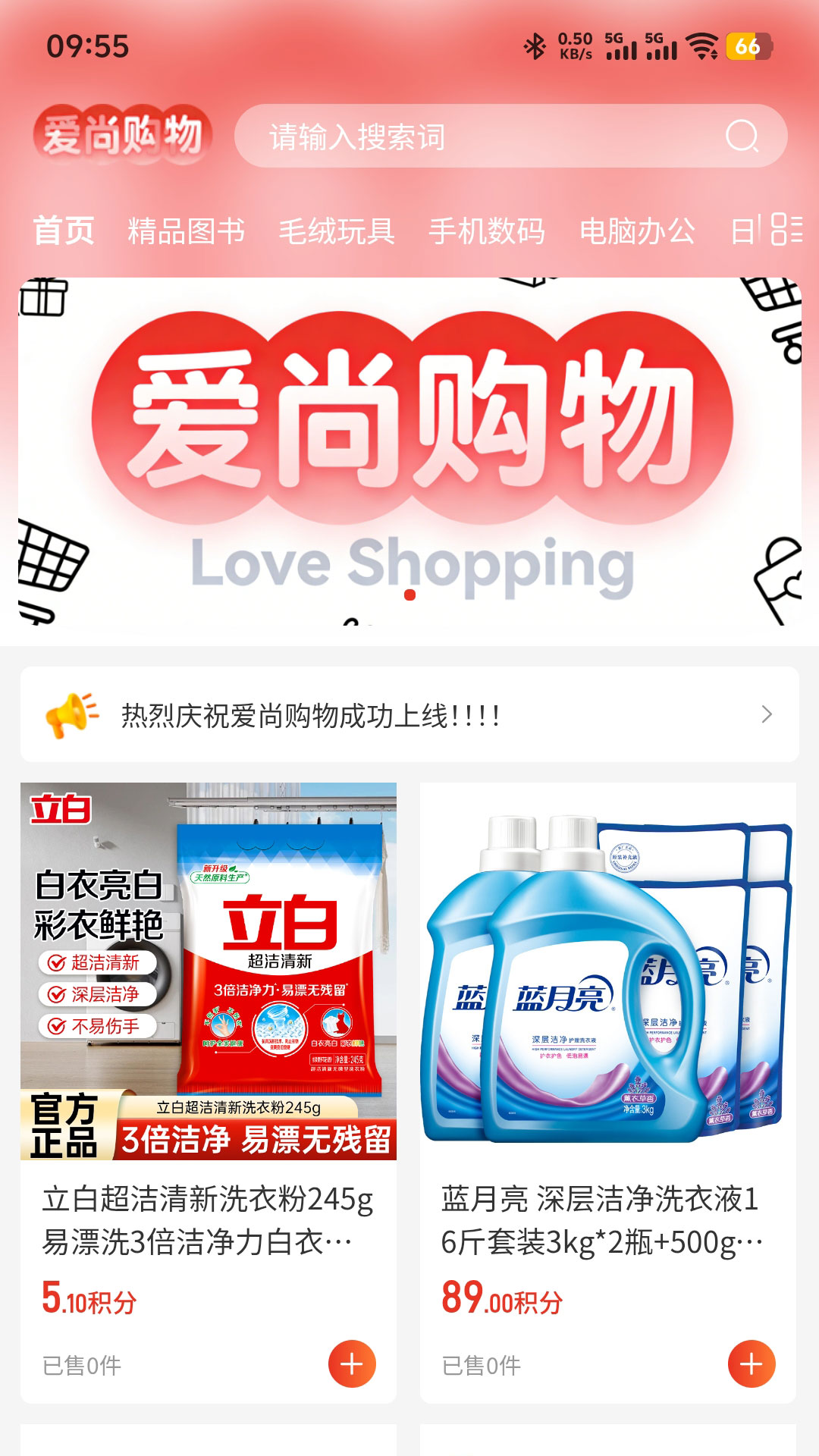Go to the 电脑办公 tab
The height and width of the screenshot is (1456, 819).
637,231
